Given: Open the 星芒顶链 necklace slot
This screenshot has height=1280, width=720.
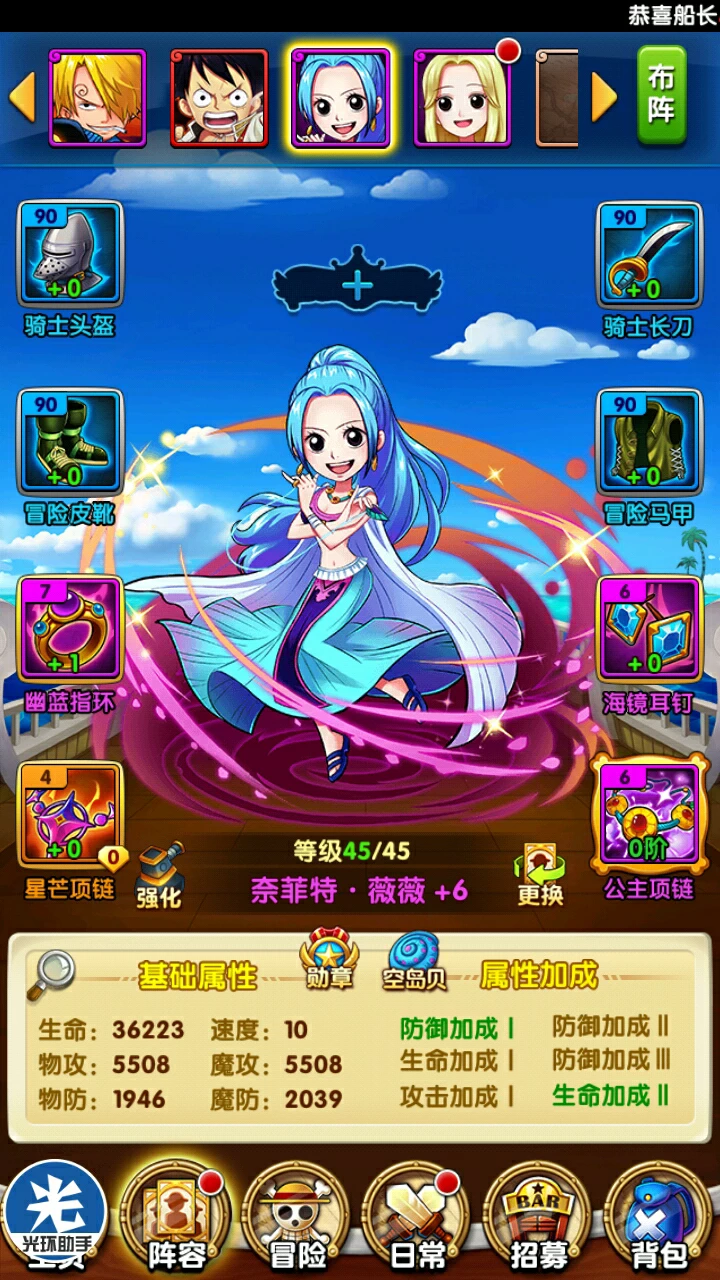Looking at the screenshot, I should [x=70, y=815].
